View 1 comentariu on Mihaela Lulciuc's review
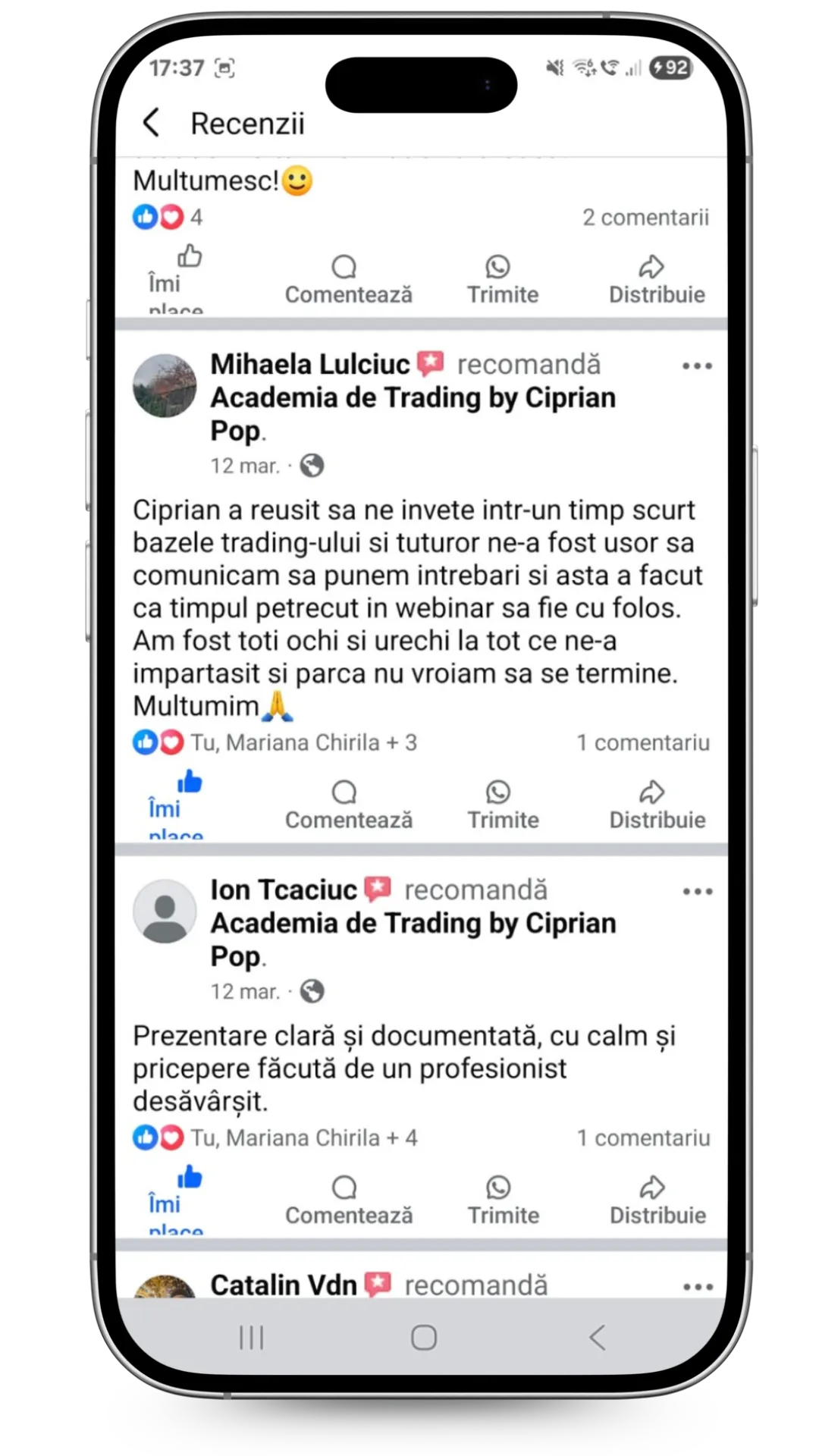Image resolution: width=819 pixels, height=1456 pixels. 642,742
